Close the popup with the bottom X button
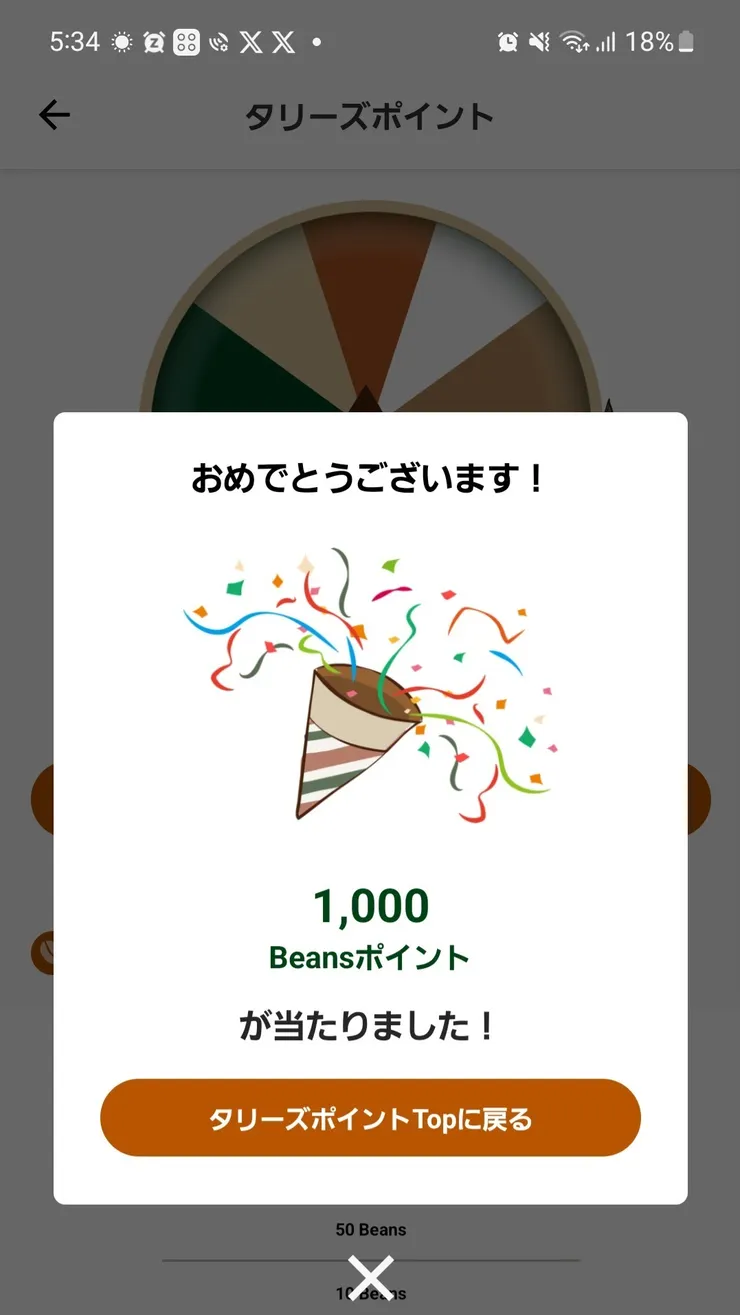This screenshot has height=1315, width=740. point(370,1277)
